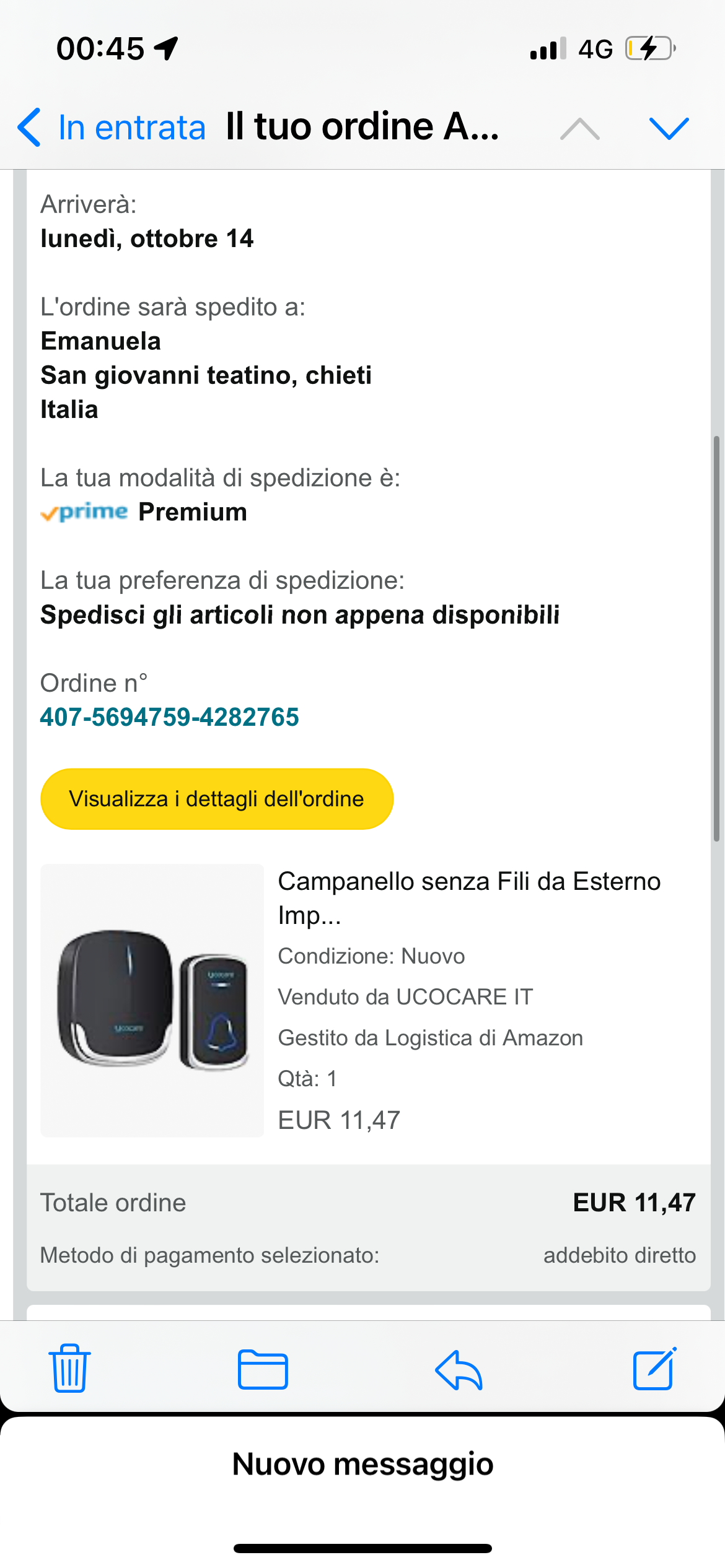725x1568 pixels.
Task: Tap Visualizza i dettagli dell'ordine button
Action: (x=217, y=799)
